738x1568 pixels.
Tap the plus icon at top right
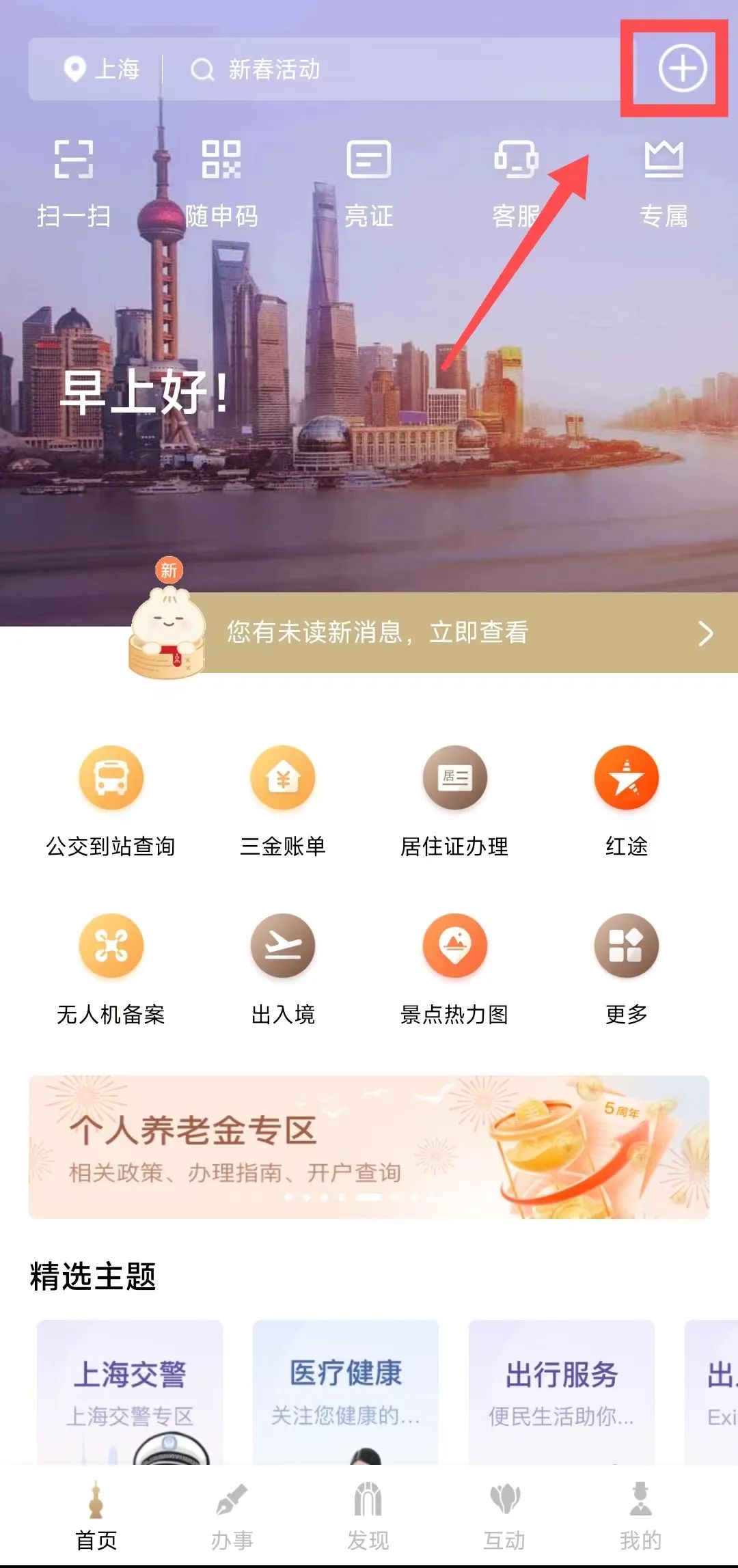coord(681,69)
